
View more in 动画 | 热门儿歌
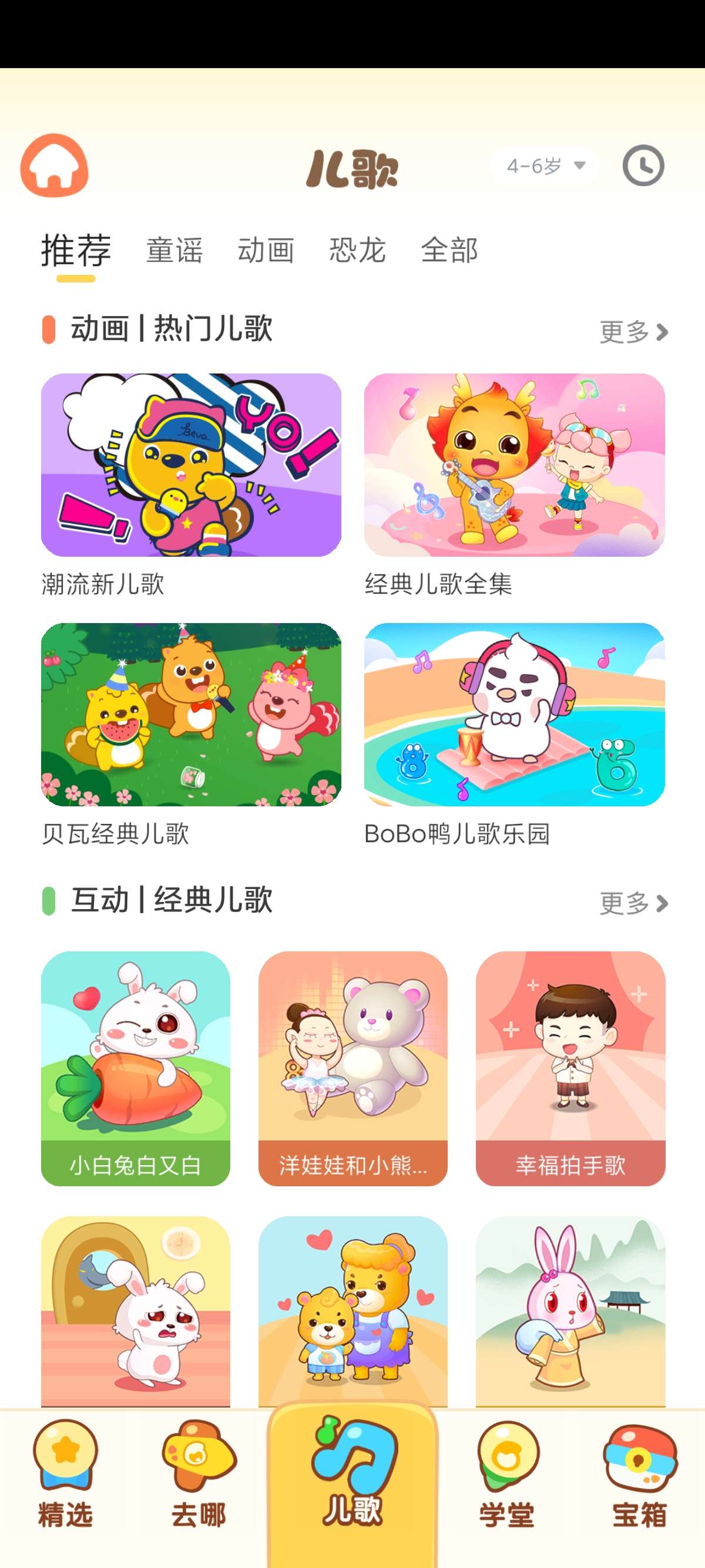pos(633,332)
